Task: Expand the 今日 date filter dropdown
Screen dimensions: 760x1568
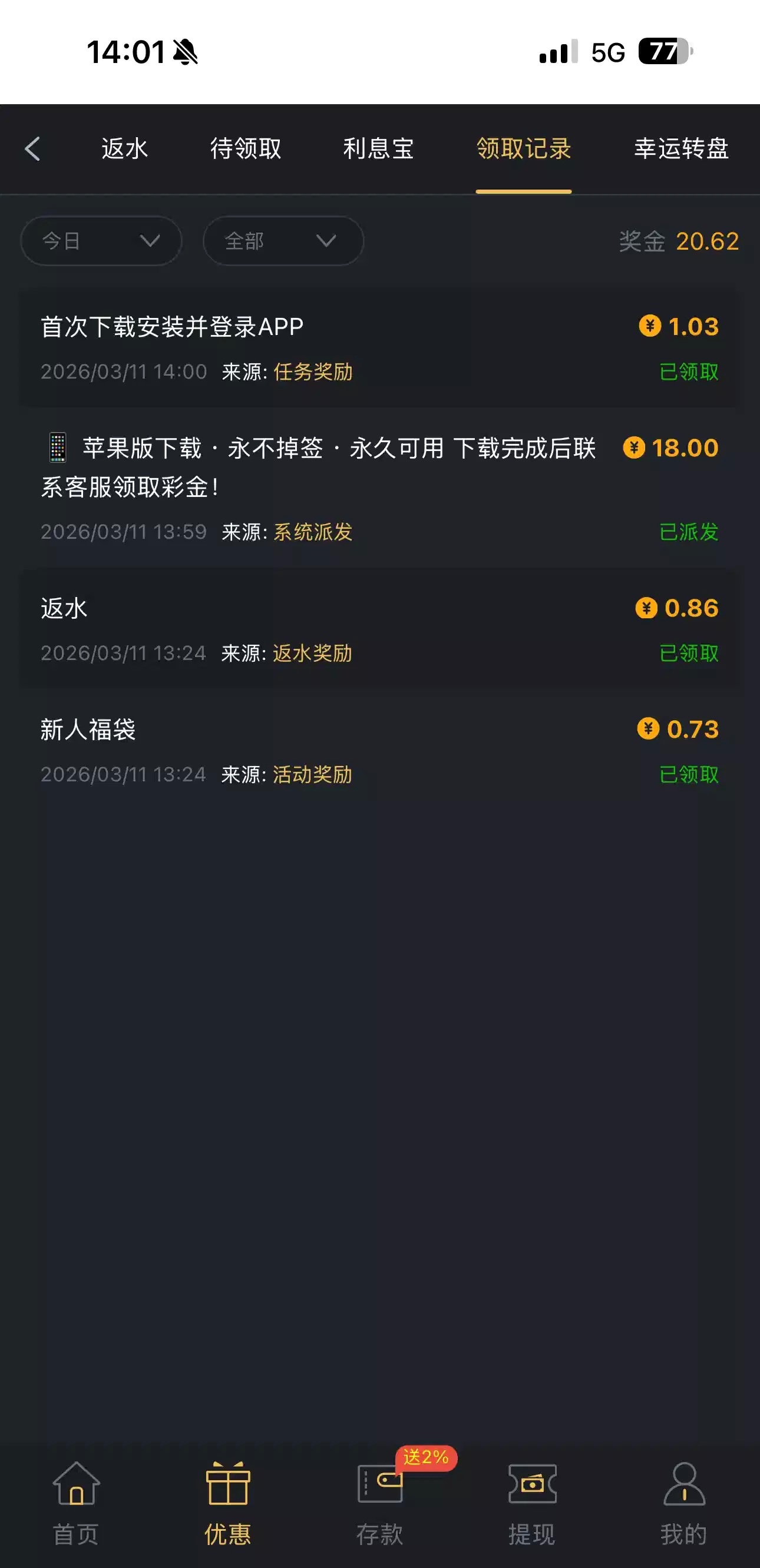Action: click(x=101, y=241)
